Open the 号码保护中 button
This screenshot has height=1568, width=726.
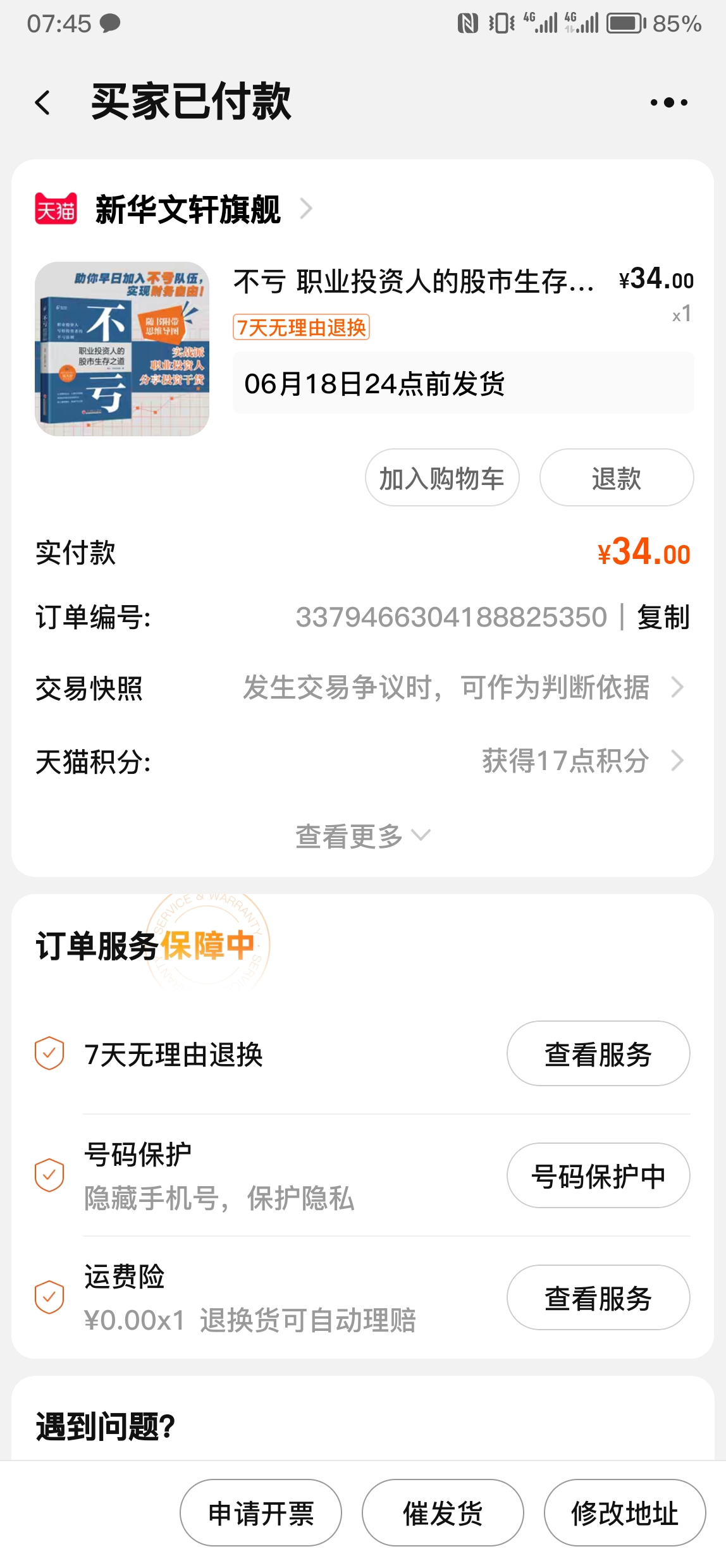[598, 1176]
